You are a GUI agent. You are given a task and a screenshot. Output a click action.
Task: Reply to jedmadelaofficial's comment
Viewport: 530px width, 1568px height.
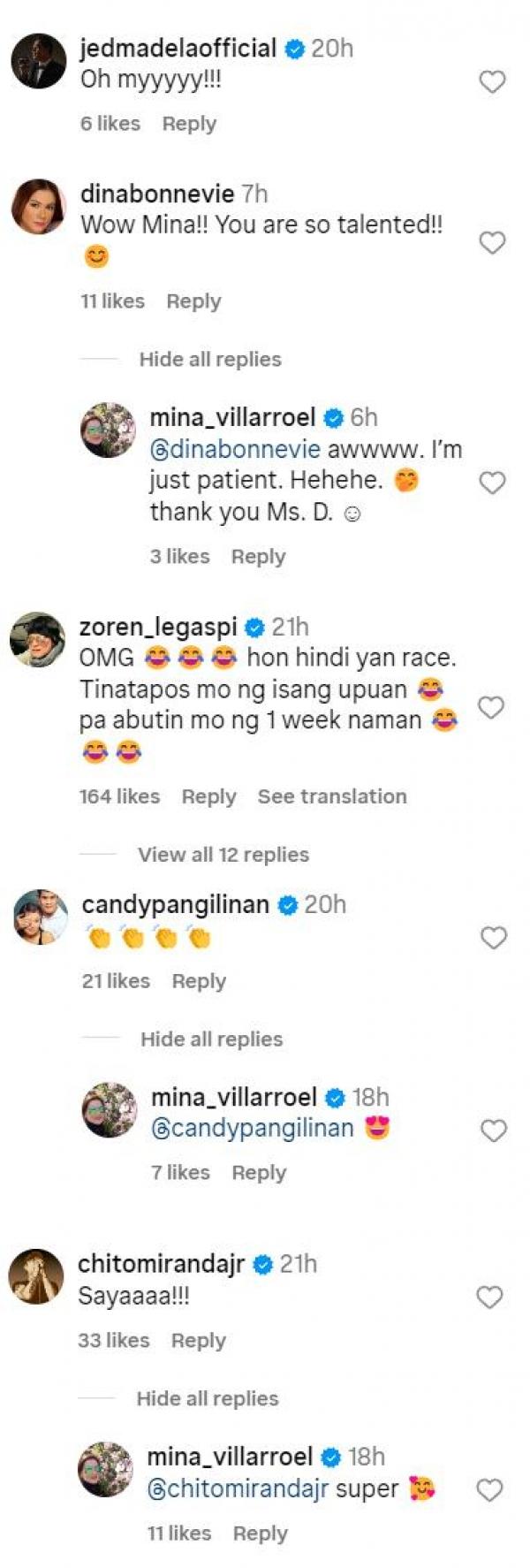click(189, 124)
